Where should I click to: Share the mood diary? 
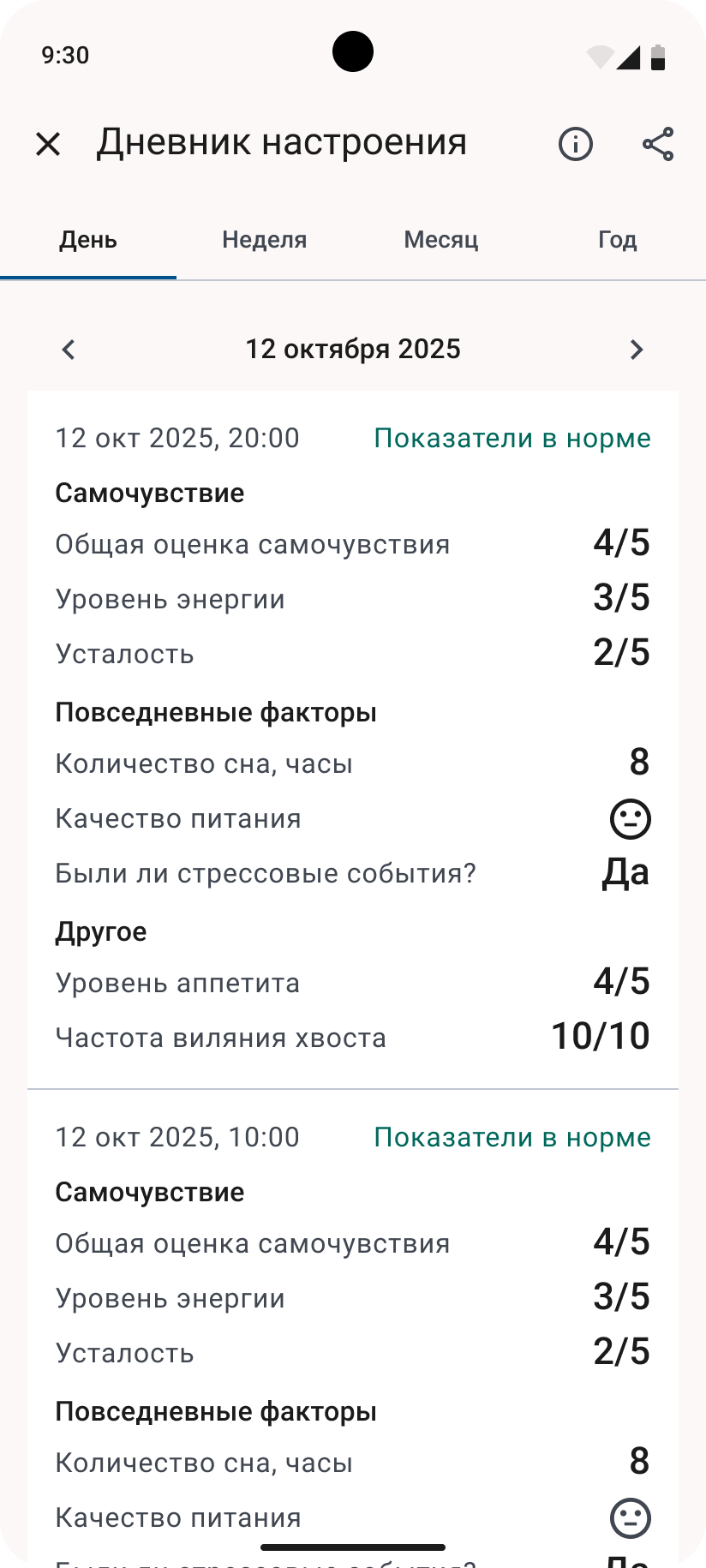click(x=658, y=144)
